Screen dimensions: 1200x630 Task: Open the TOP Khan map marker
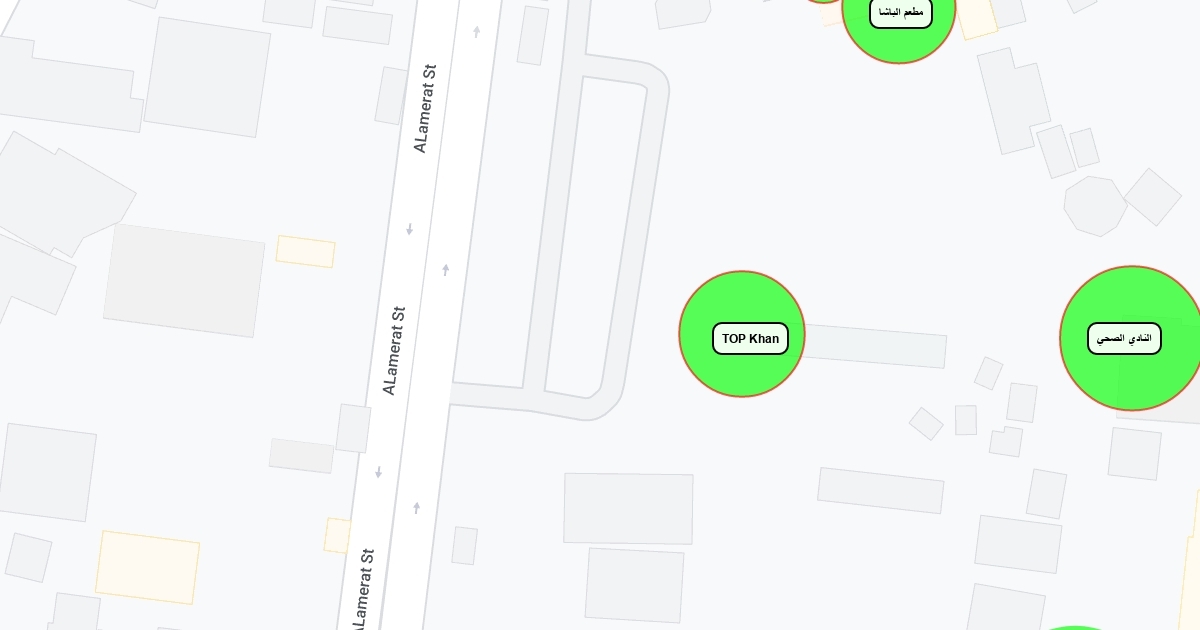click(750, 338)
